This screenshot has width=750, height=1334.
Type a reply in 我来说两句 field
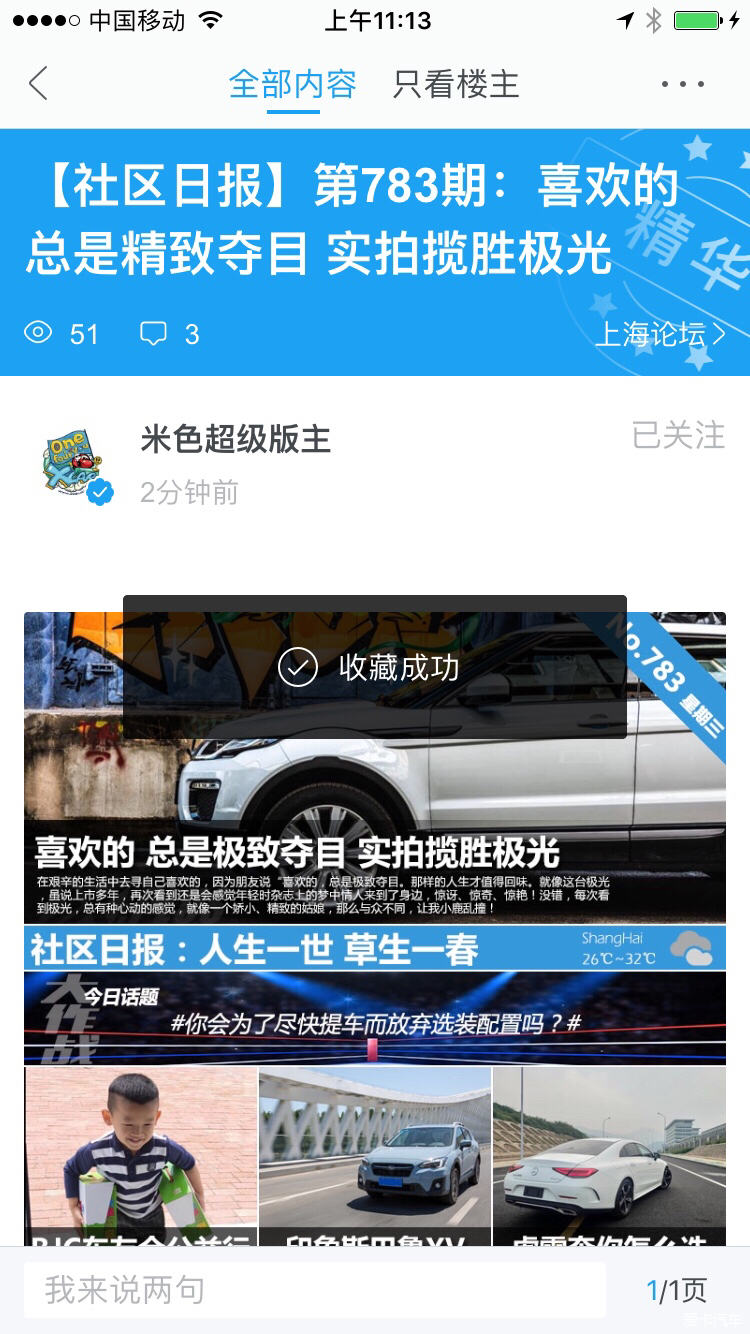pos(314,1290)
